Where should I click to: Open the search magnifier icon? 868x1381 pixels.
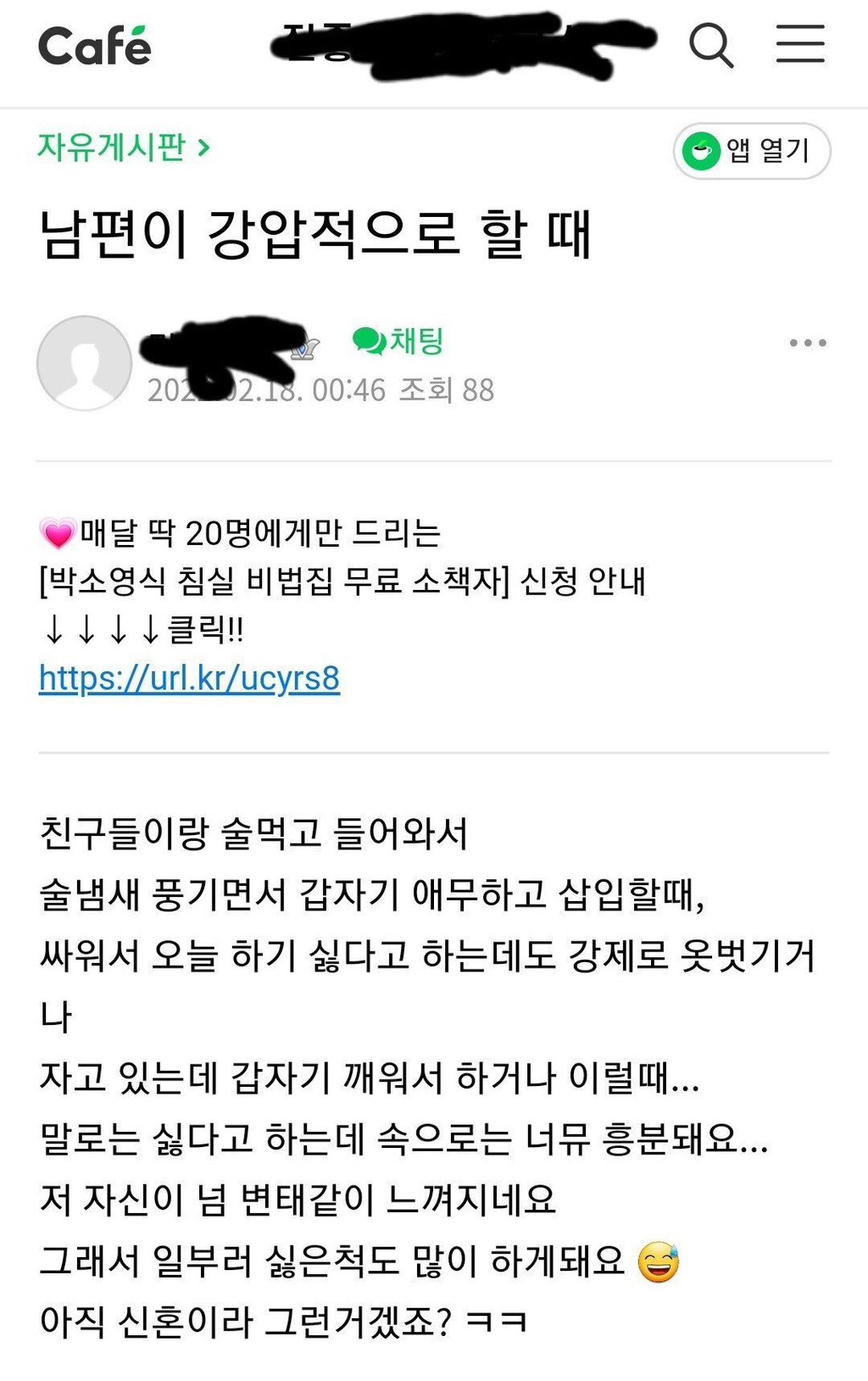coord(710,45)
